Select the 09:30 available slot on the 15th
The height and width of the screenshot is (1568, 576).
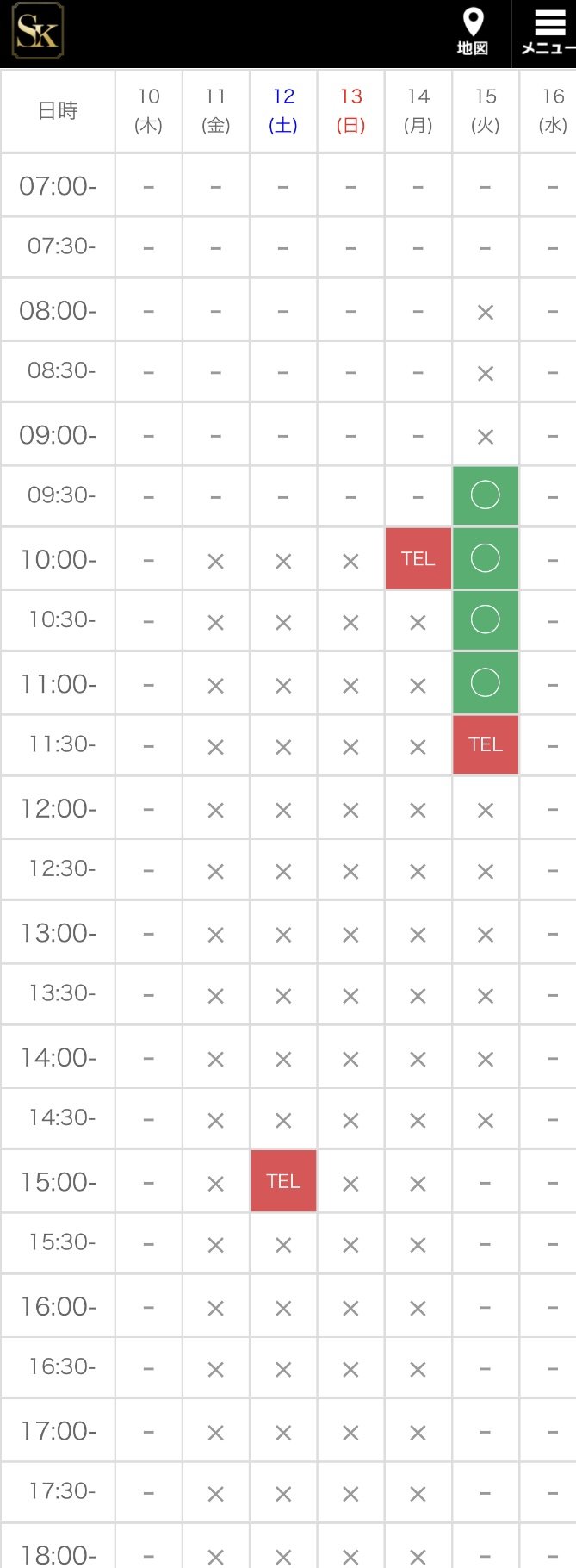point(486,495)
